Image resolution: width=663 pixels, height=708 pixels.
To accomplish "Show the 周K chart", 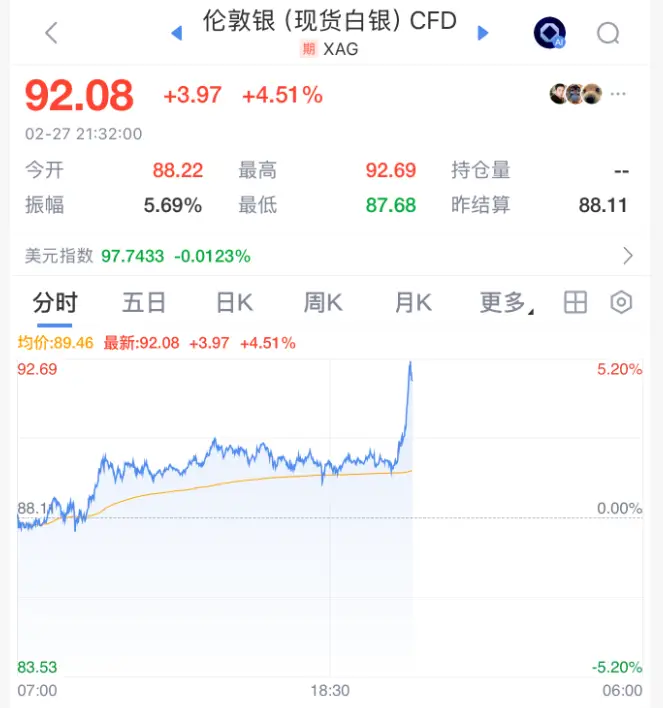I will pos(323,303).
